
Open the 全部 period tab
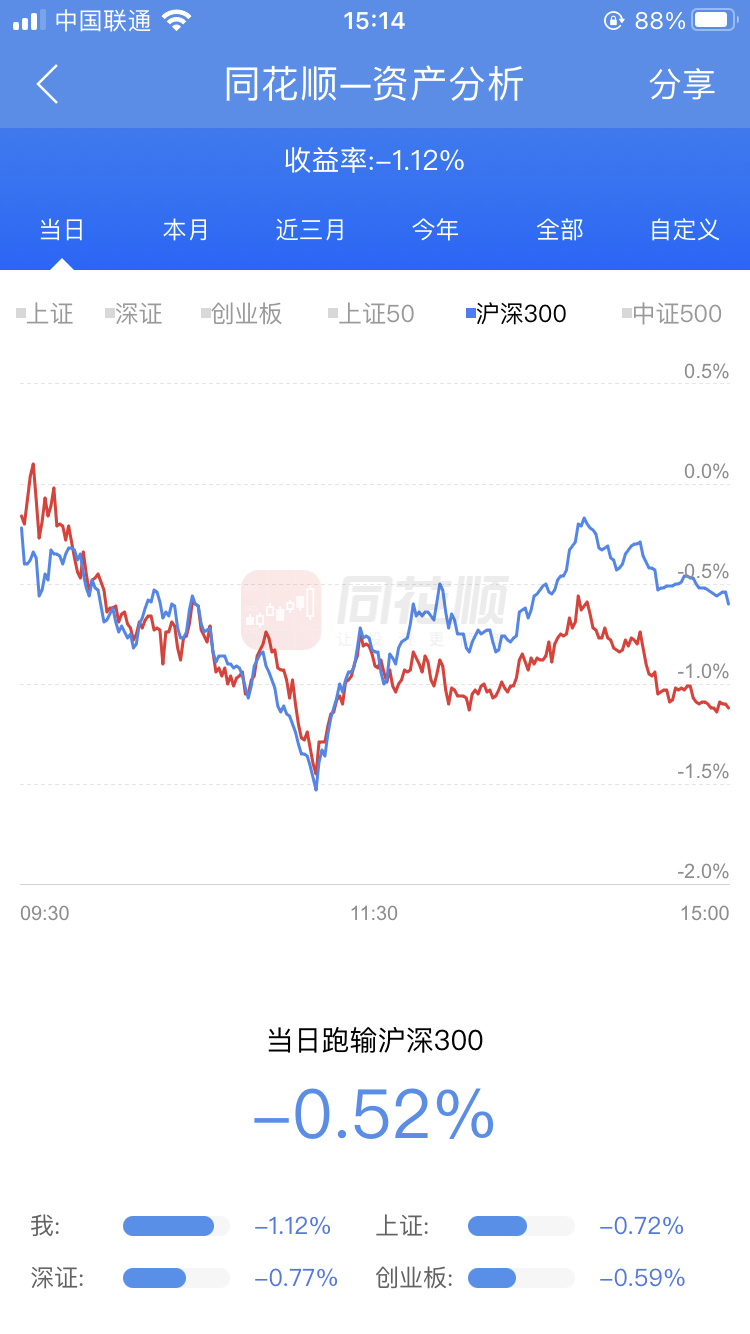(560, 230)
